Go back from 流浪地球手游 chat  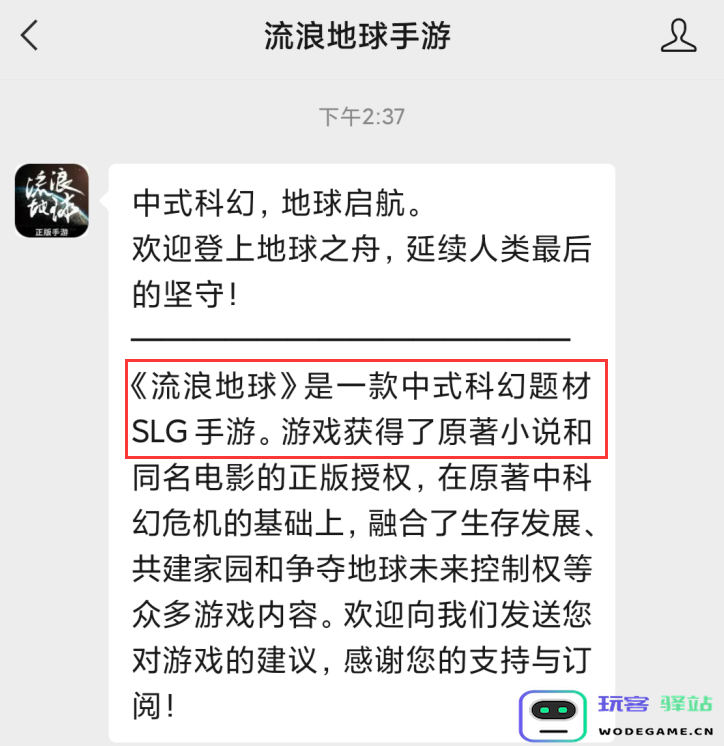point(30,37)
